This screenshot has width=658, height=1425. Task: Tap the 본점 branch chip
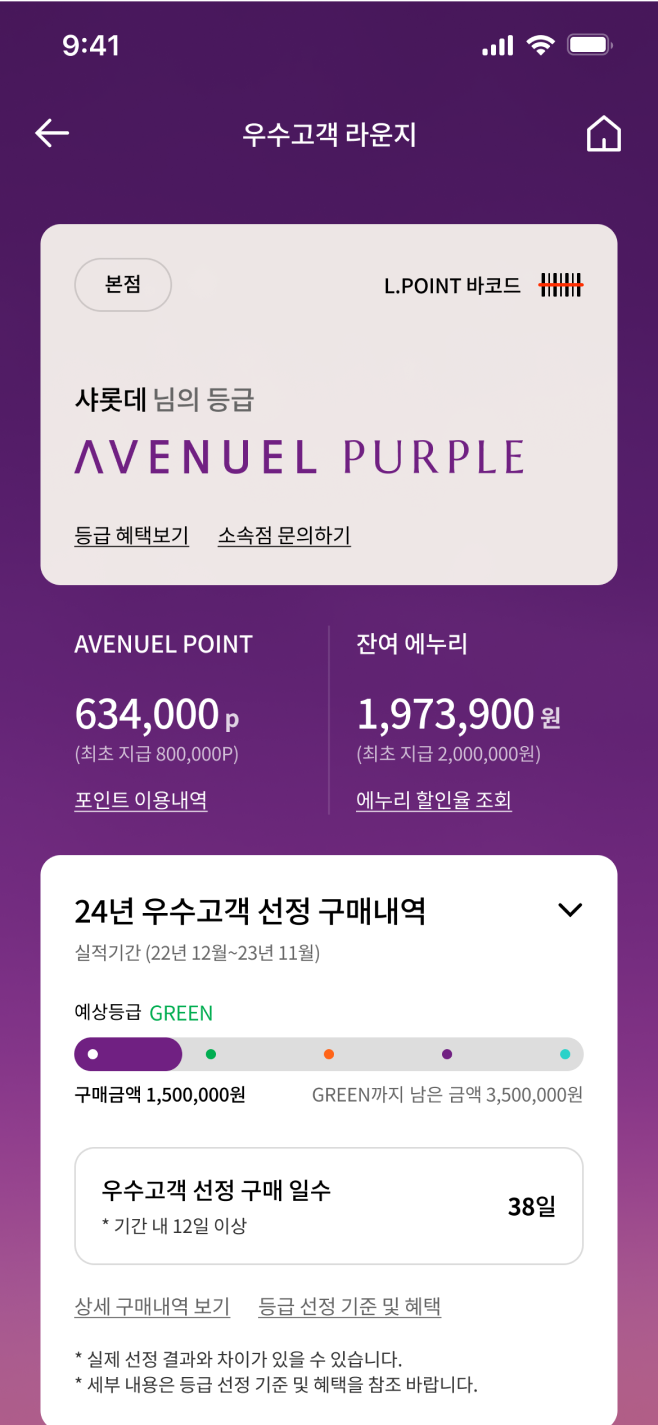click(x=123, y=285)
